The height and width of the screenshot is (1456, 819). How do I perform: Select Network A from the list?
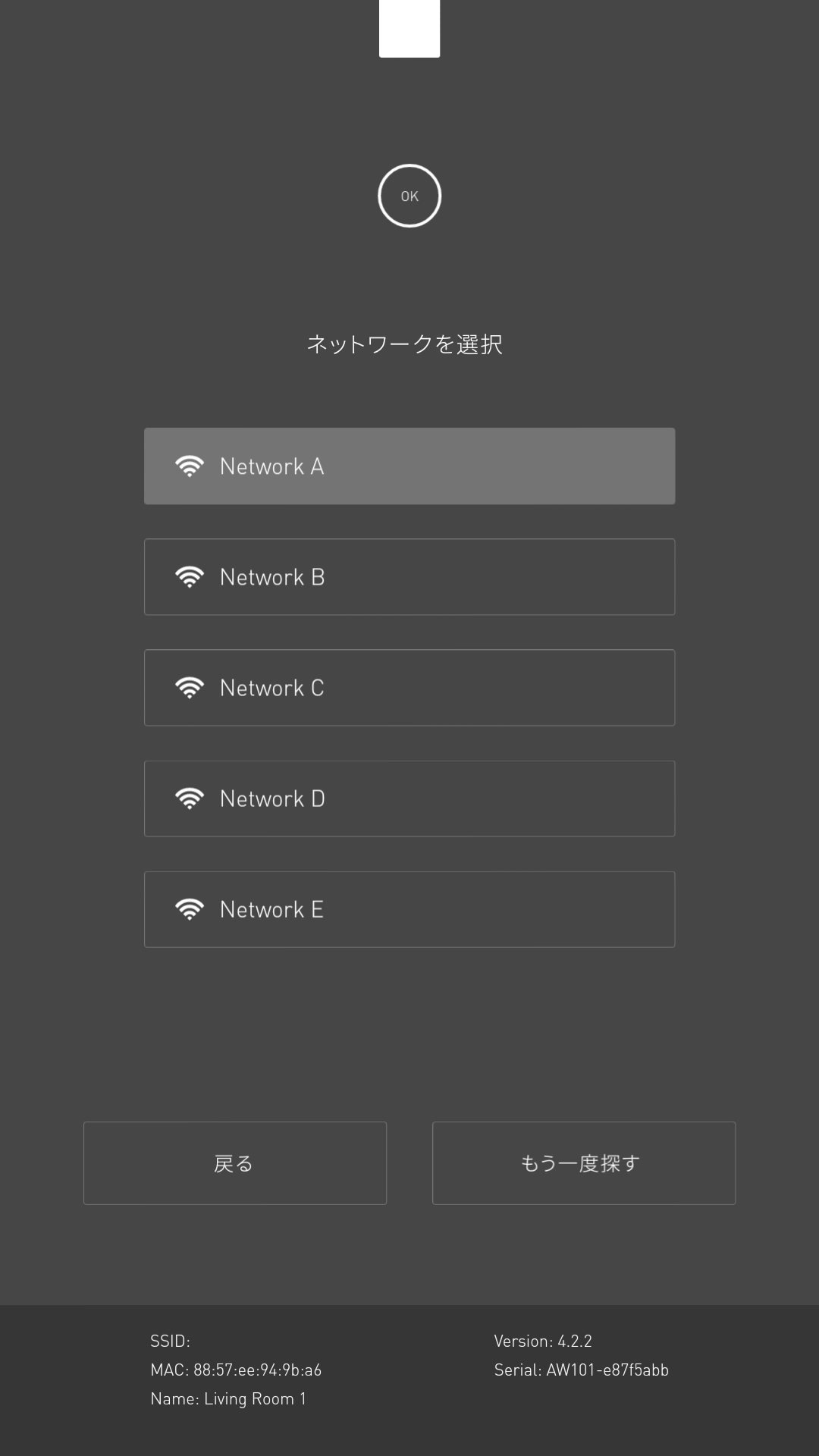pos(409,466)
